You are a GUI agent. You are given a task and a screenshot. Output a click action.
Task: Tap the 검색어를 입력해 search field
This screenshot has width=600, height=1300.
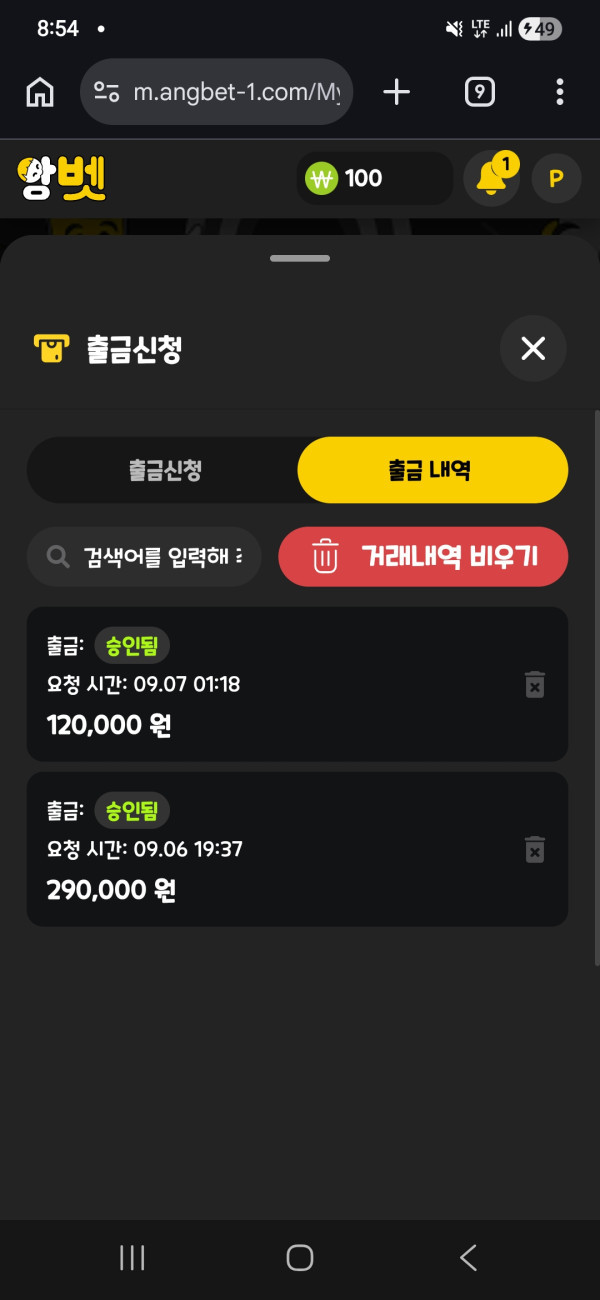(144, 556)
